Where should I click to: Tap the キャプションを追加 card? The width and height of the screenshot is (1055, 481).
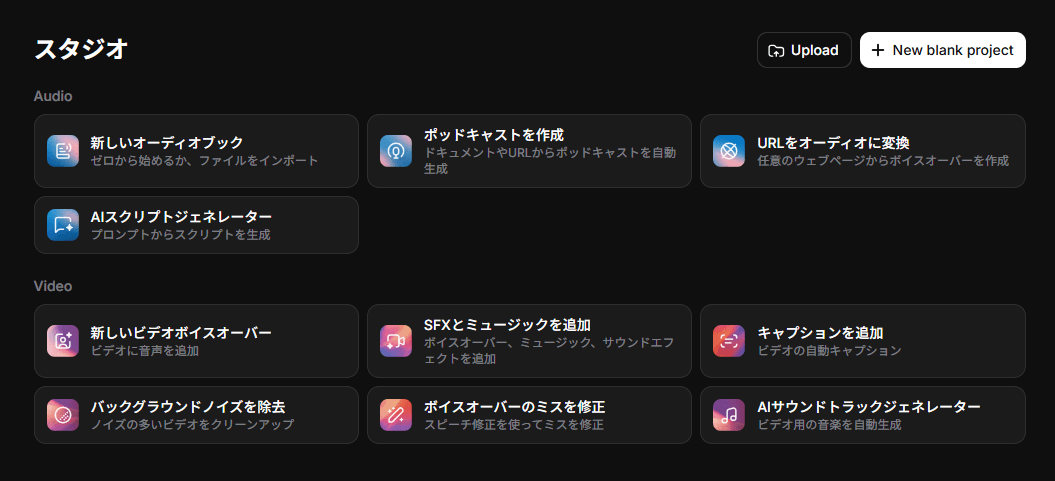862,341
